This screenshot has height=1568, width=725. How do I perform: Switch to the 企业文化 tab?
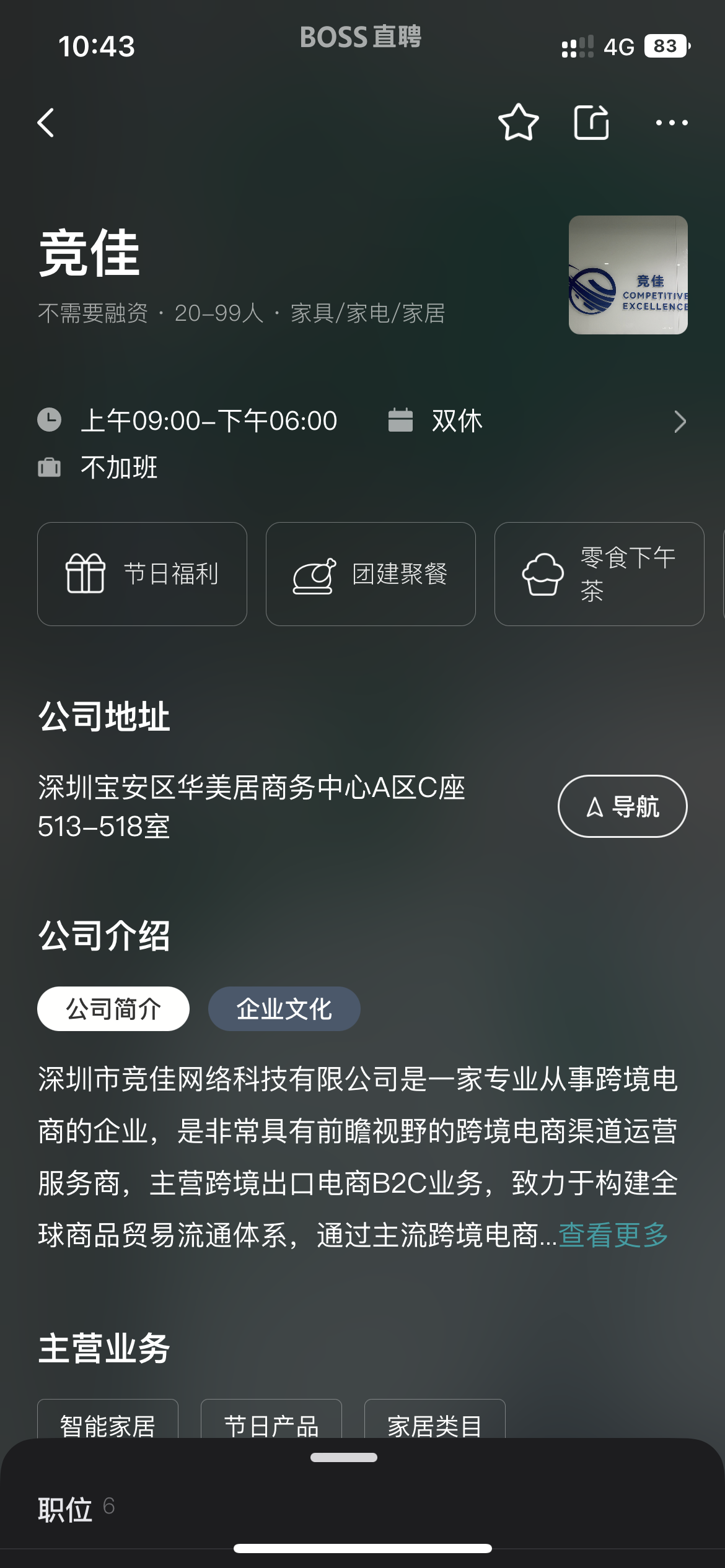point(284,1009)
